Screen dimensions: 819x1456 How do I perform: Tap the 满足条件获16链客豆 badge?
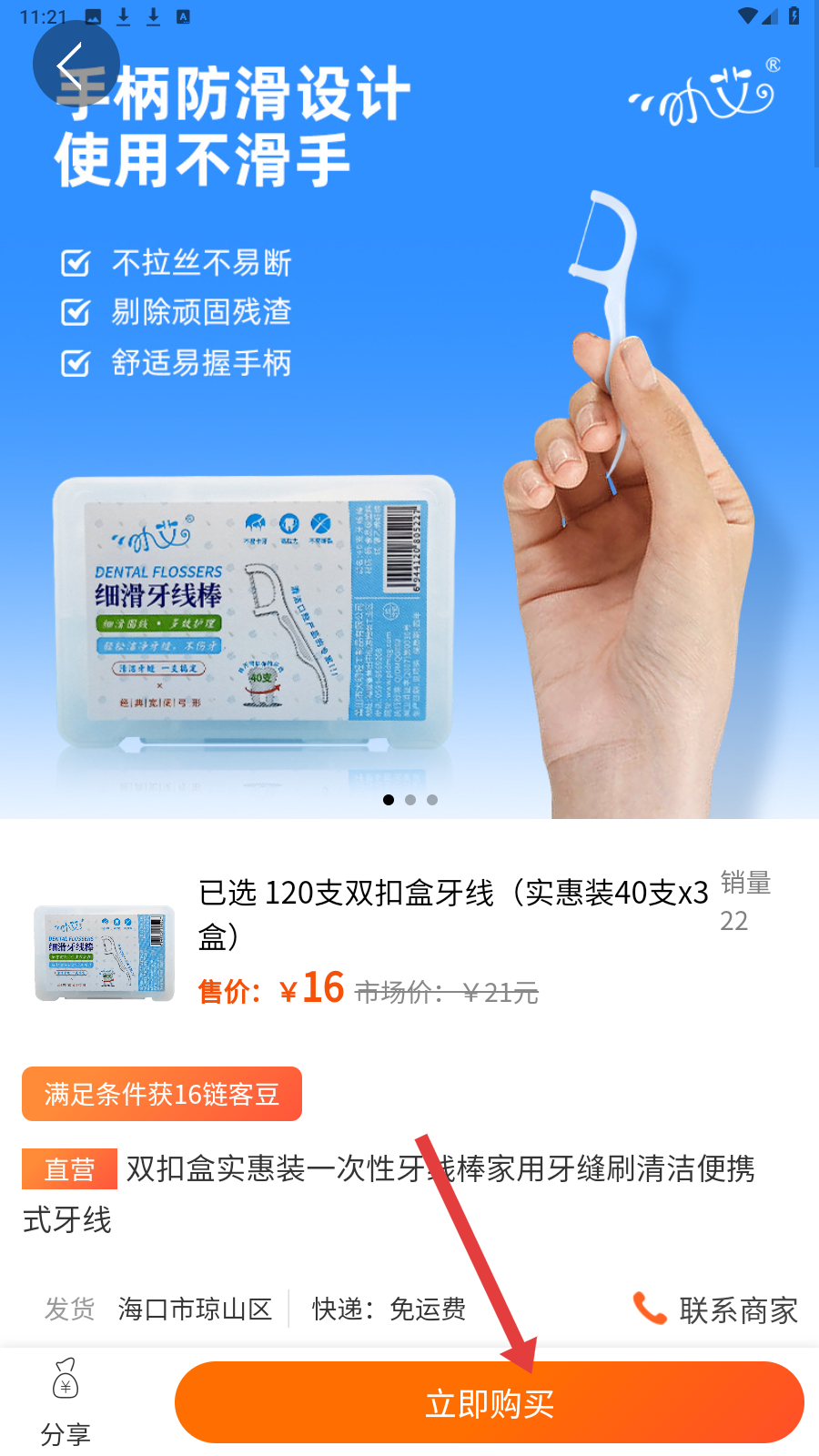click(x=162, y=1094)
